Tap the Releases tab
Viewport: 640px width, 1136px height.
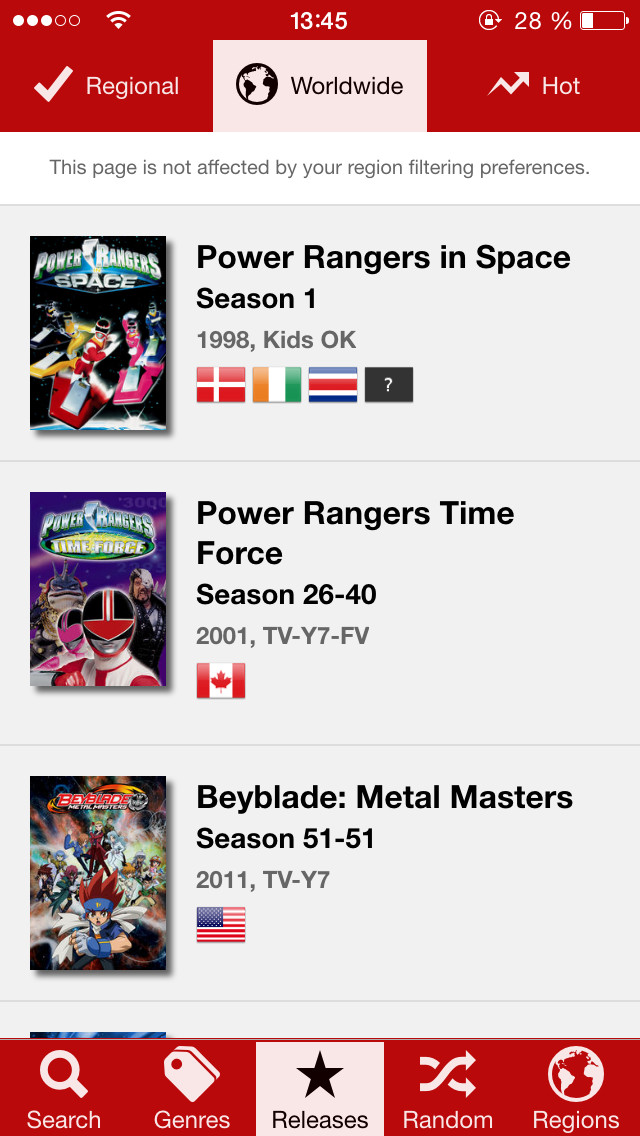320,1090
